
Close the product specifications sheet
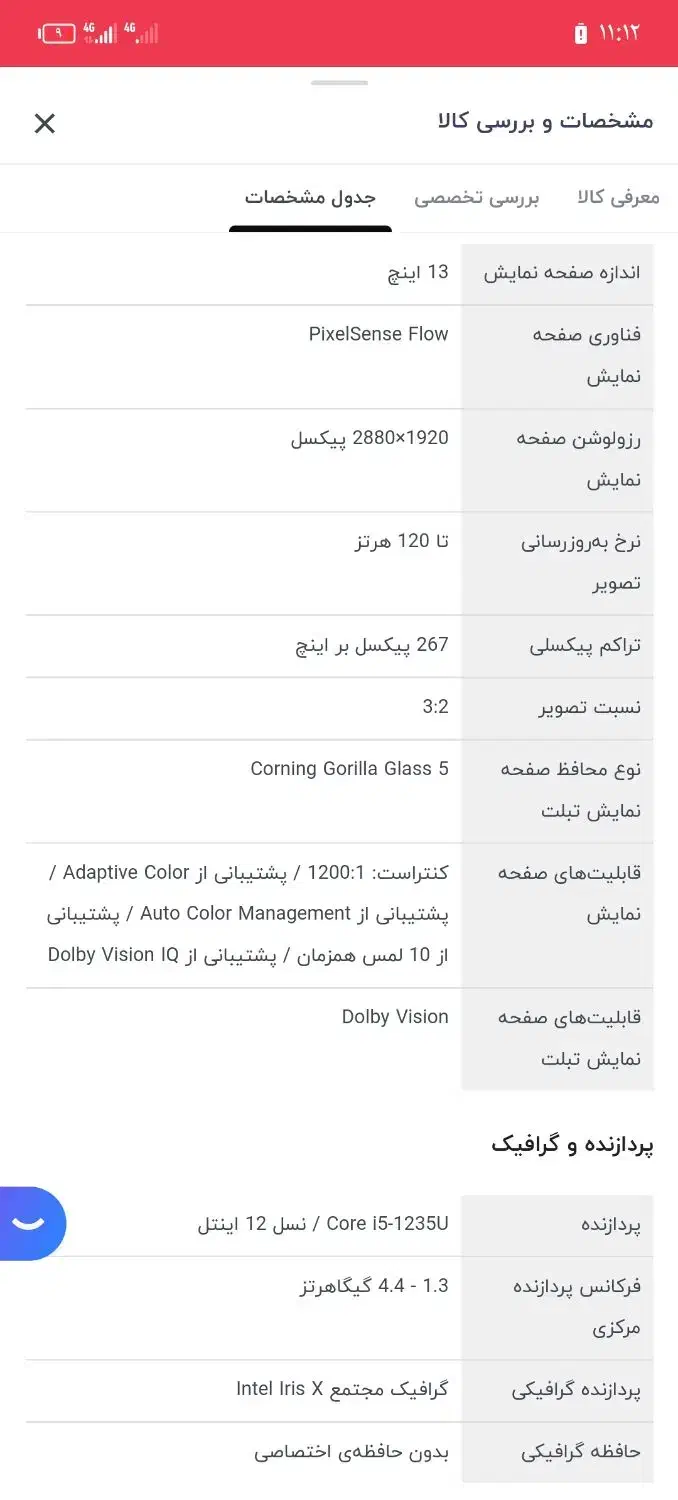[x=45, y=123]
